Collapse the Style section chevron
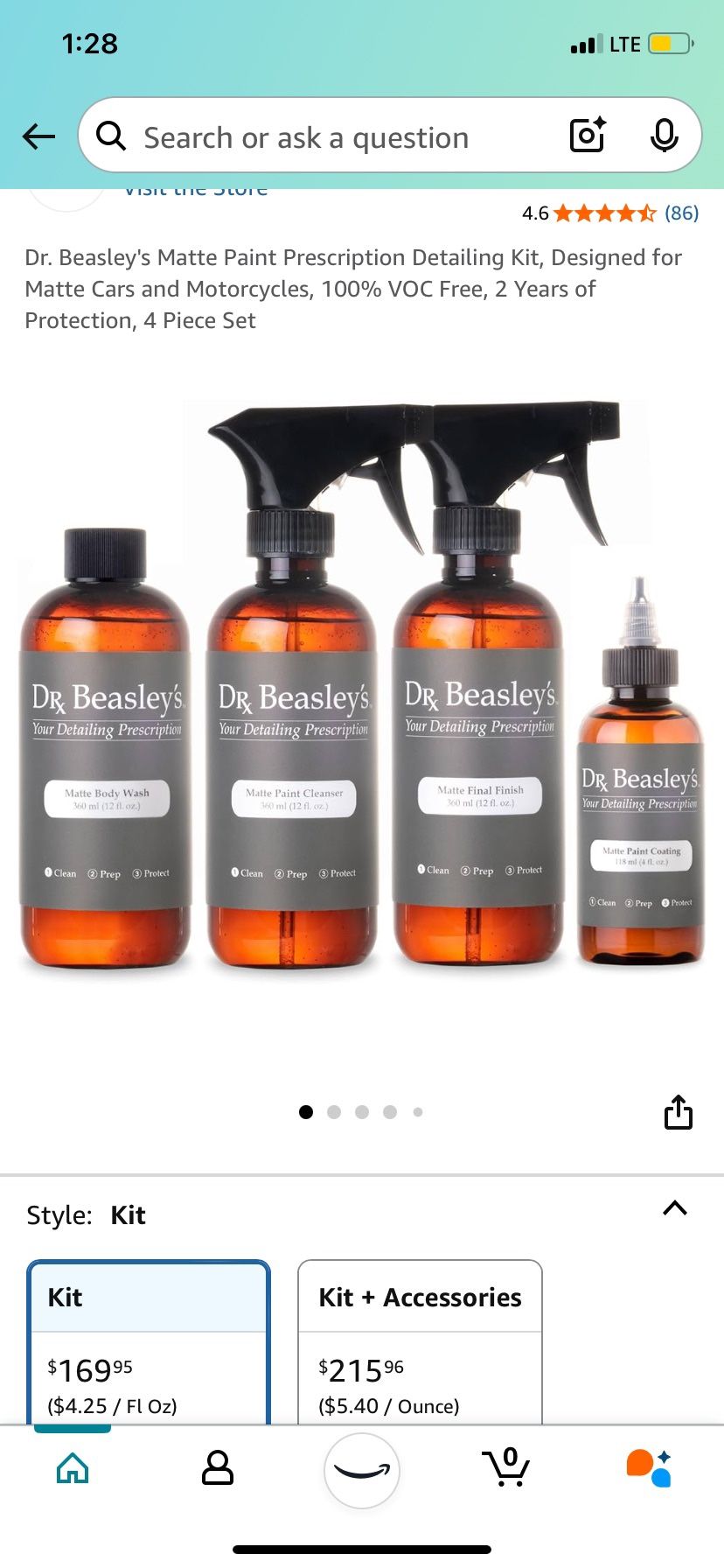This screenshot has height=1568, width=724. click(674, 1208)
